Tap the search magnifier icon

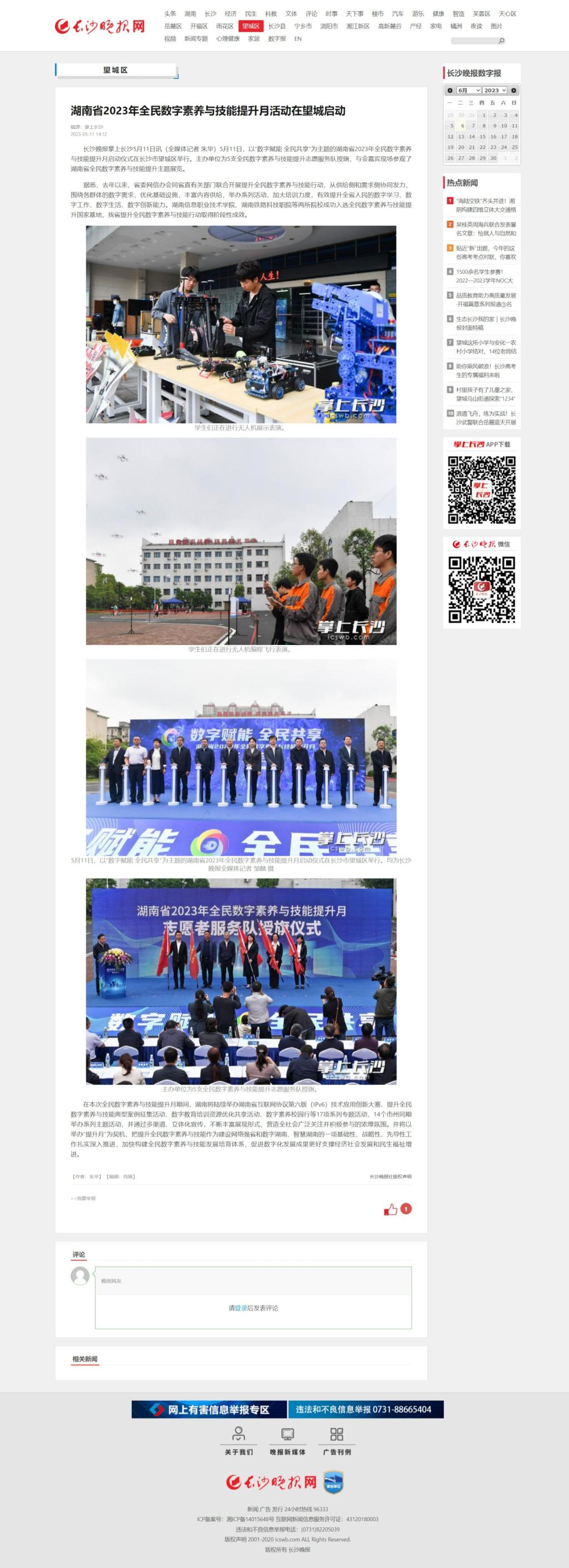click(x=501, y=41)
